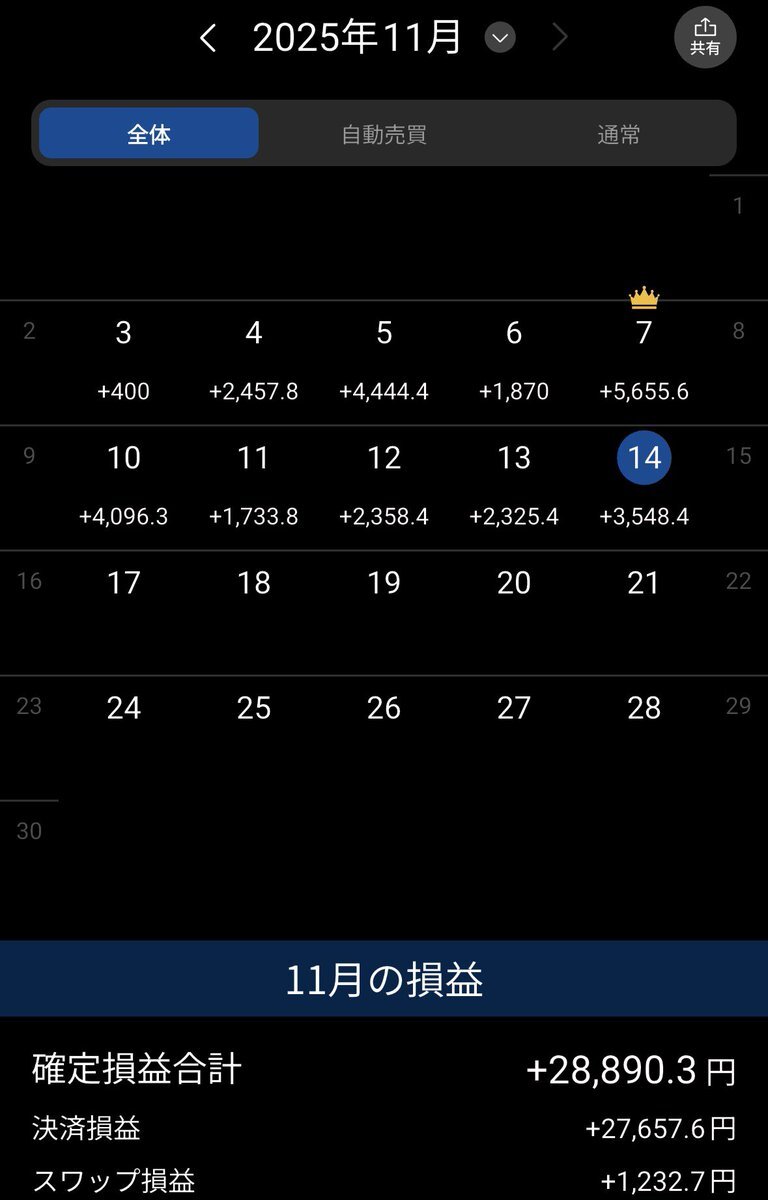This screenshot has height=1200, width=768.
Task: Go to the previous month
Action: click(208, 39)
